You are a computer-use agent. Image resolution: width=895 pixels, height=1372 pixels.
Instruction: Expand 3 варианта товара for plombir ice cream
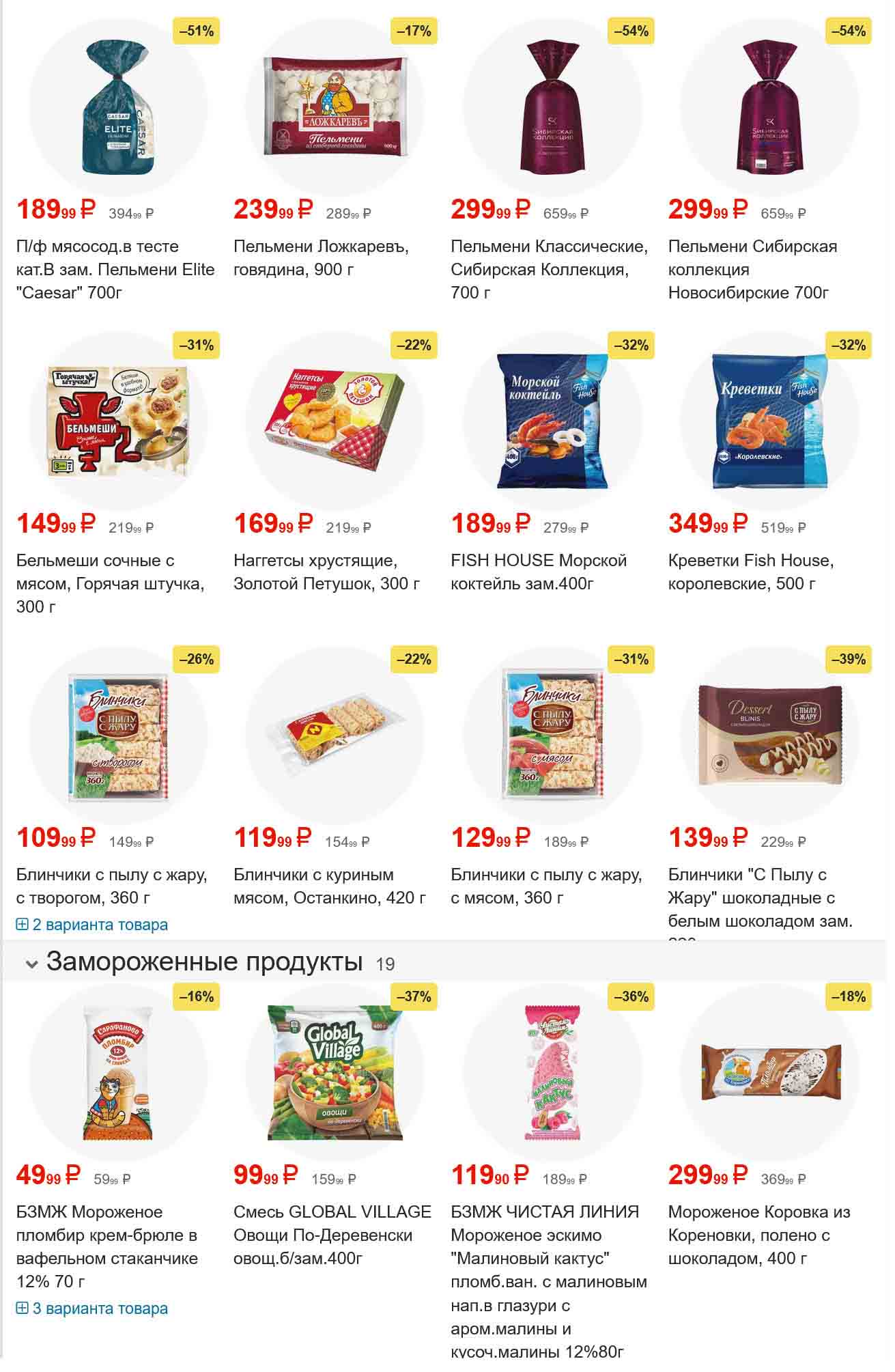[92, 1308]
